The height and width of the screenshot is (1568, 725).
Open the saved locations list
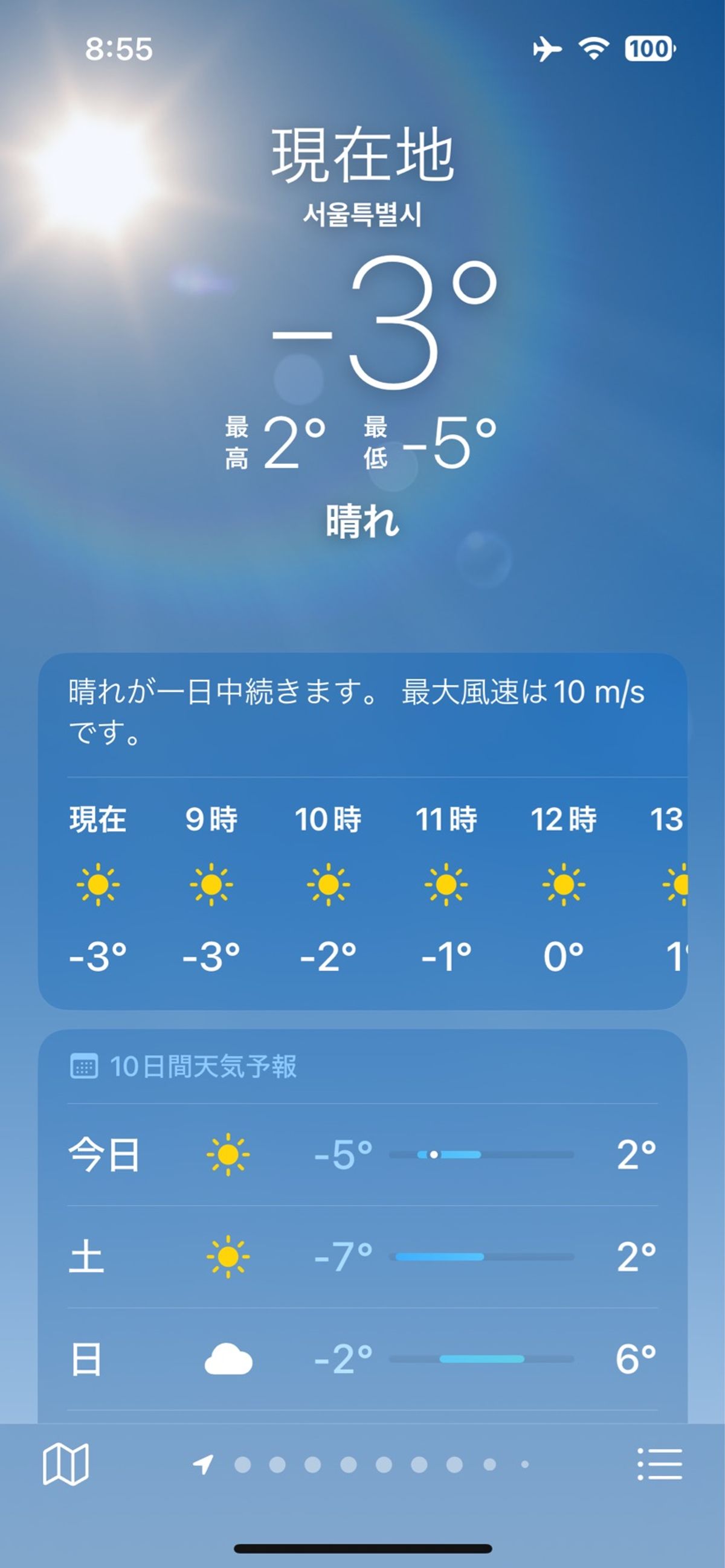[660, 1464]
